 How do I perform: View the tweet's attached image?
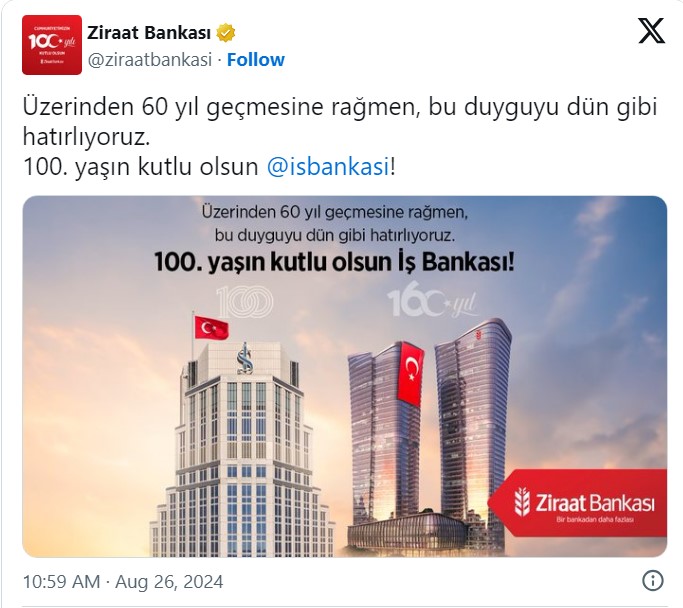[x=344, y=376]
